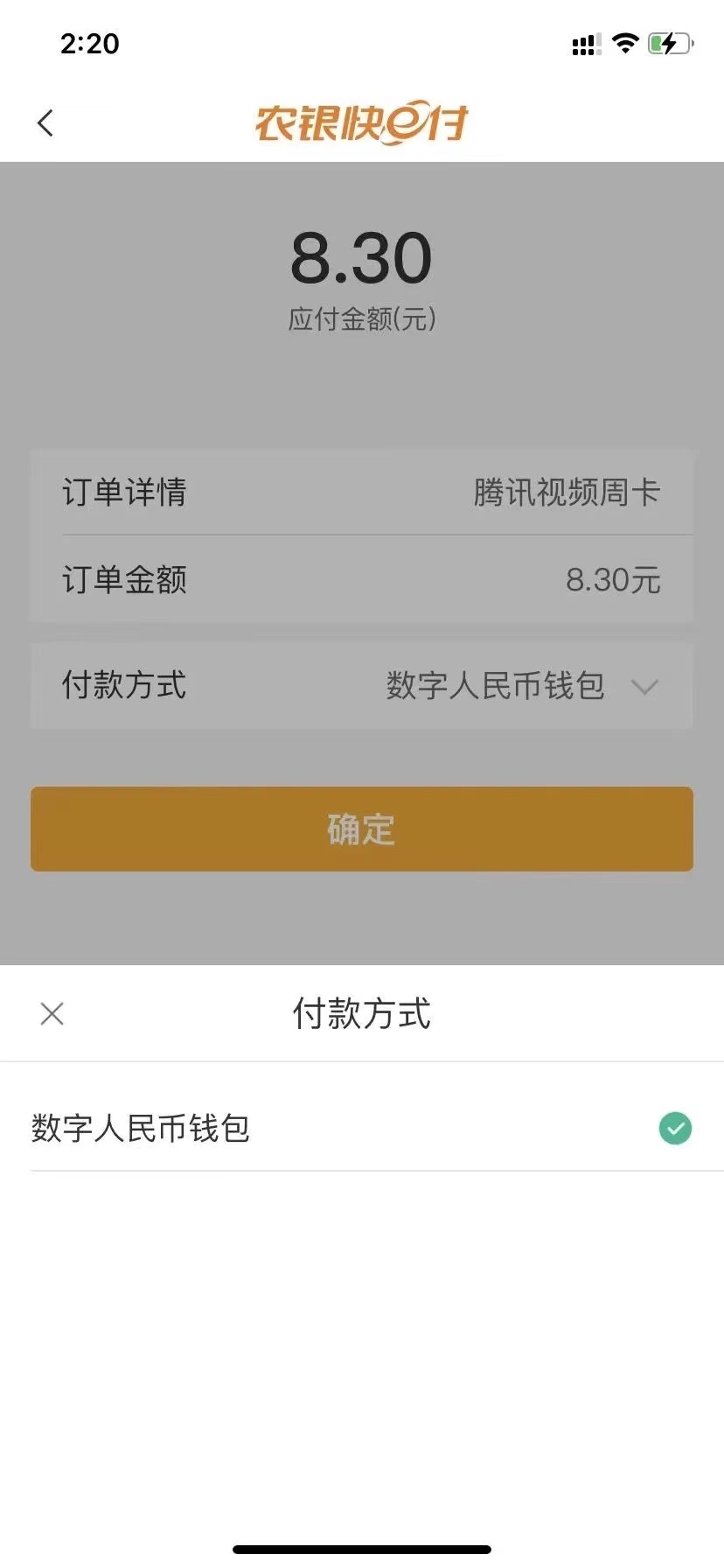The image size is (724, 1568).
Task: Tap the 确定 button to confirm payment
Action: [362, 829]
